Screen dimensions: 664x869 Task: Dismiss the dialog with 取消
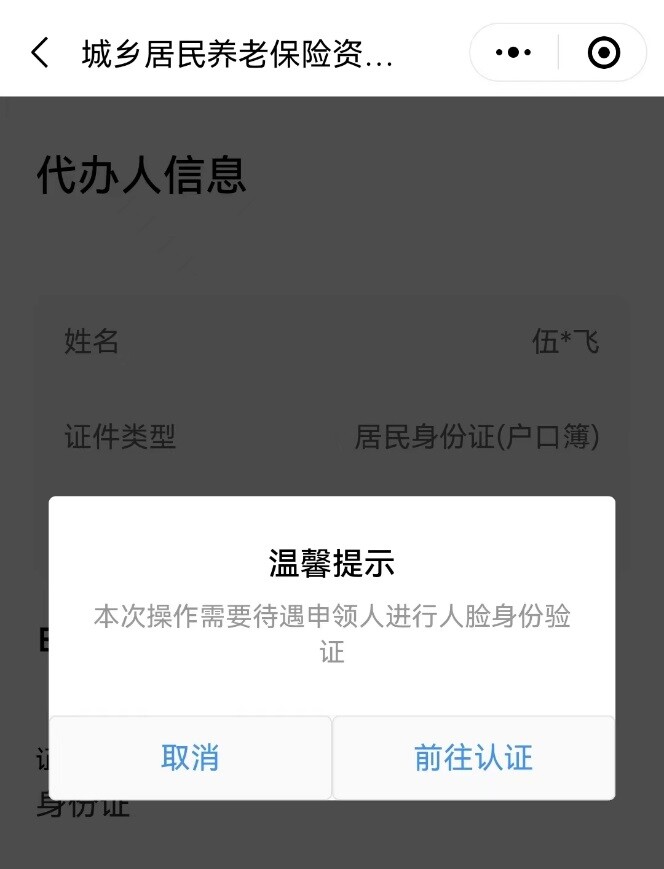coord(190,758)
